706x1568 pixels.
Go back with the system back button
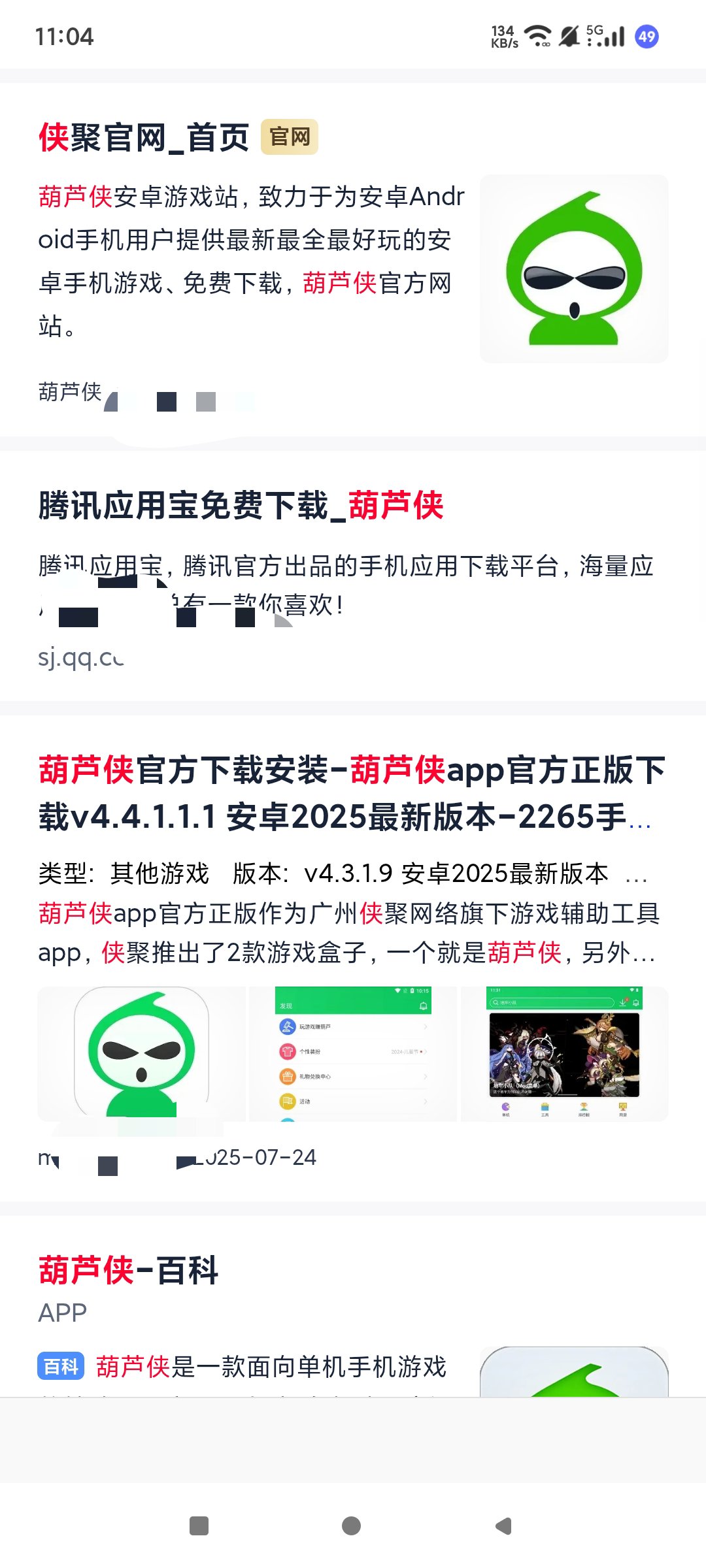click(503, 1526)
